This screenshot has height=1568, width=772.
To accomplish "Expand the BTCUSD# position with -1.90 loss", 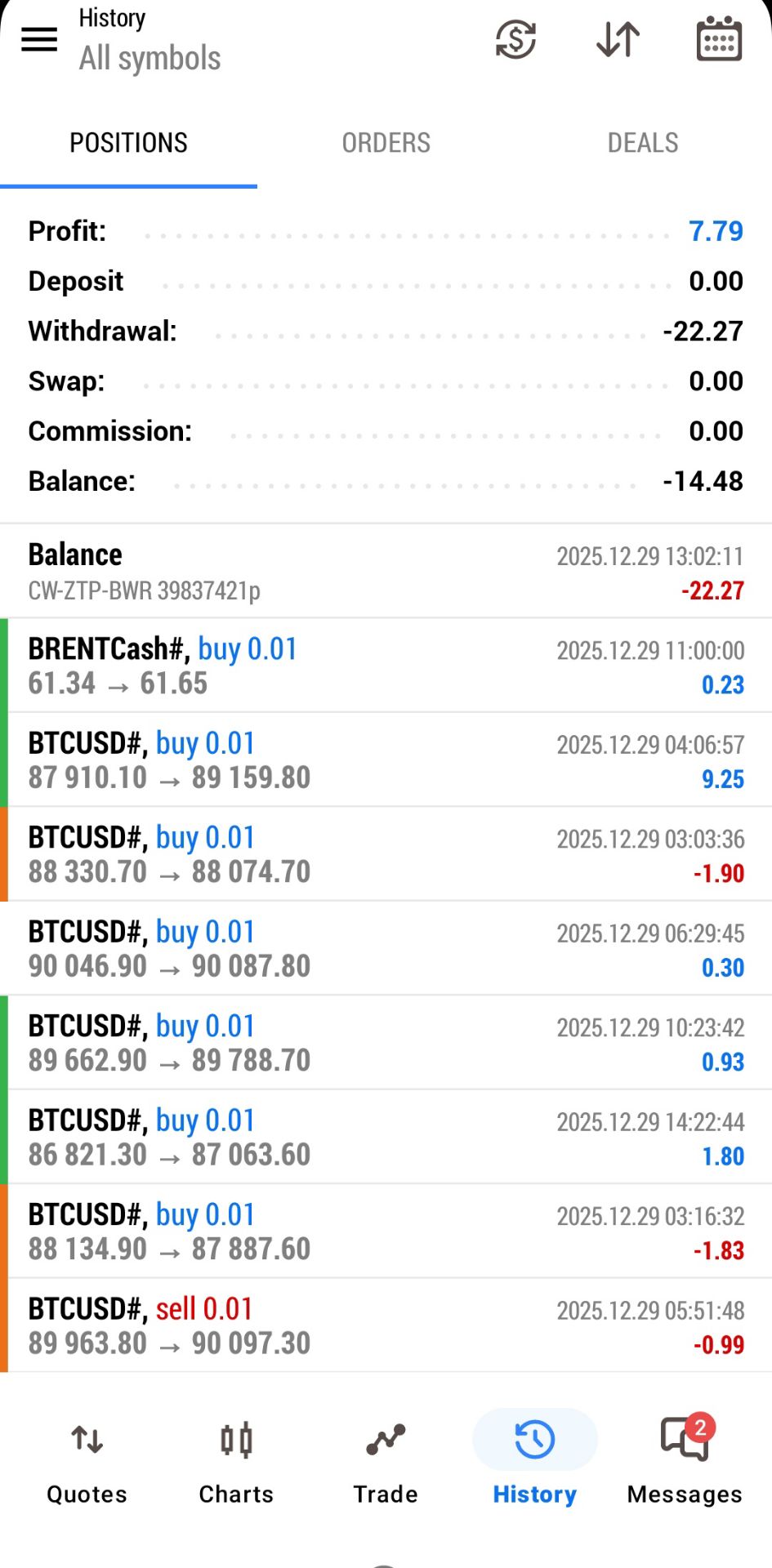I will point(386,854).
